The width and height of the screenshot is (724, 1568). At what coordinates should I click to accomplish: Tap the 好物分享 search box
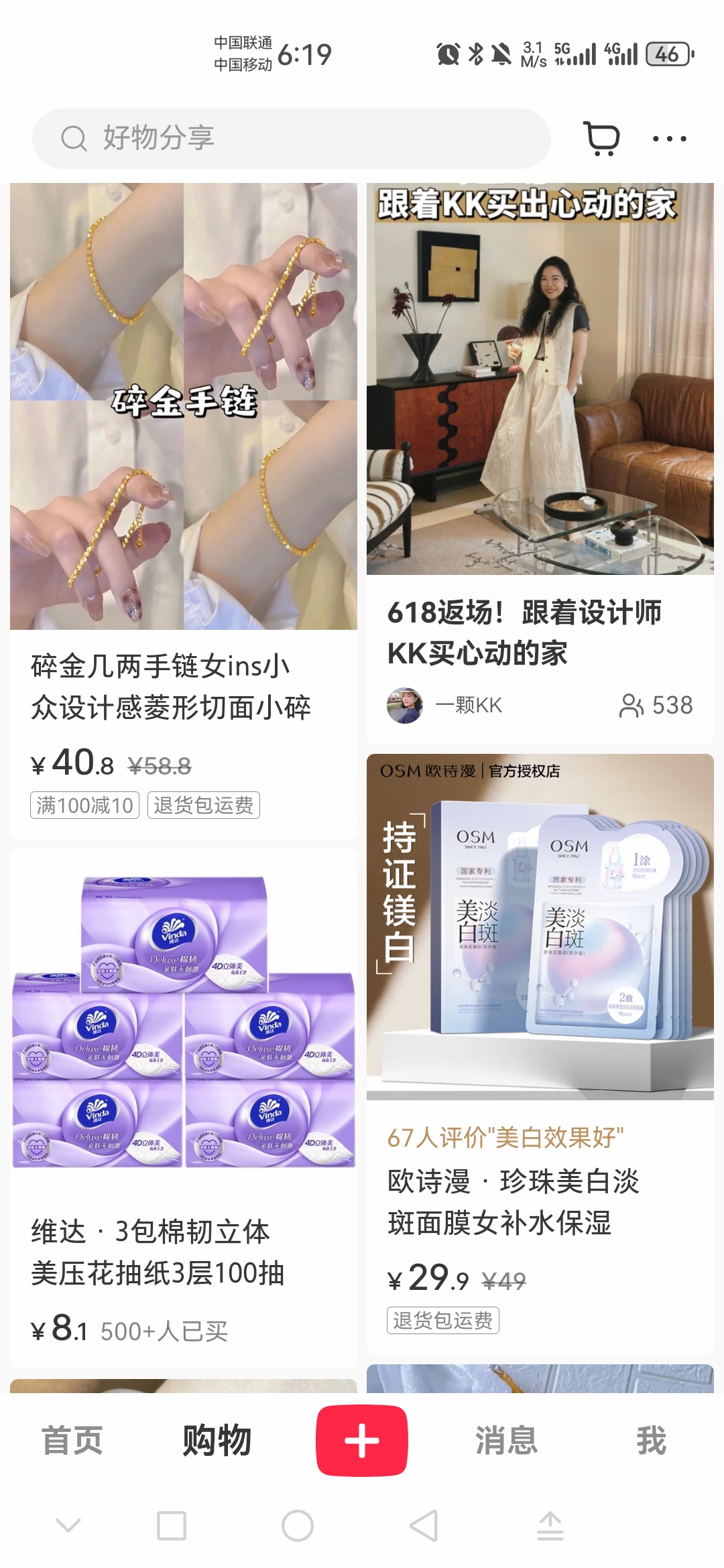tap(292, 139)
